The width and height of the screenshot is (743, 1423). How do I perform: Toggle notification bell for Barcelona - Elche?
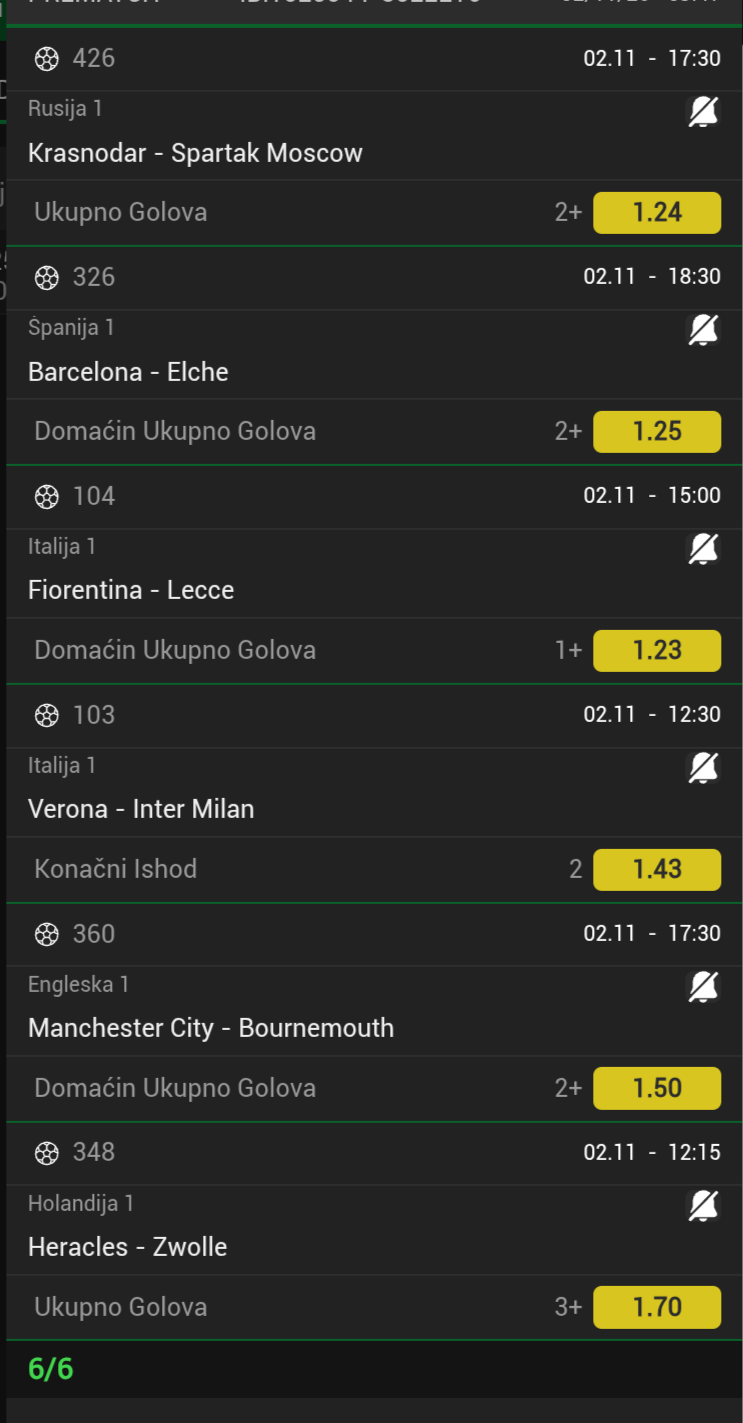[703, 330]
